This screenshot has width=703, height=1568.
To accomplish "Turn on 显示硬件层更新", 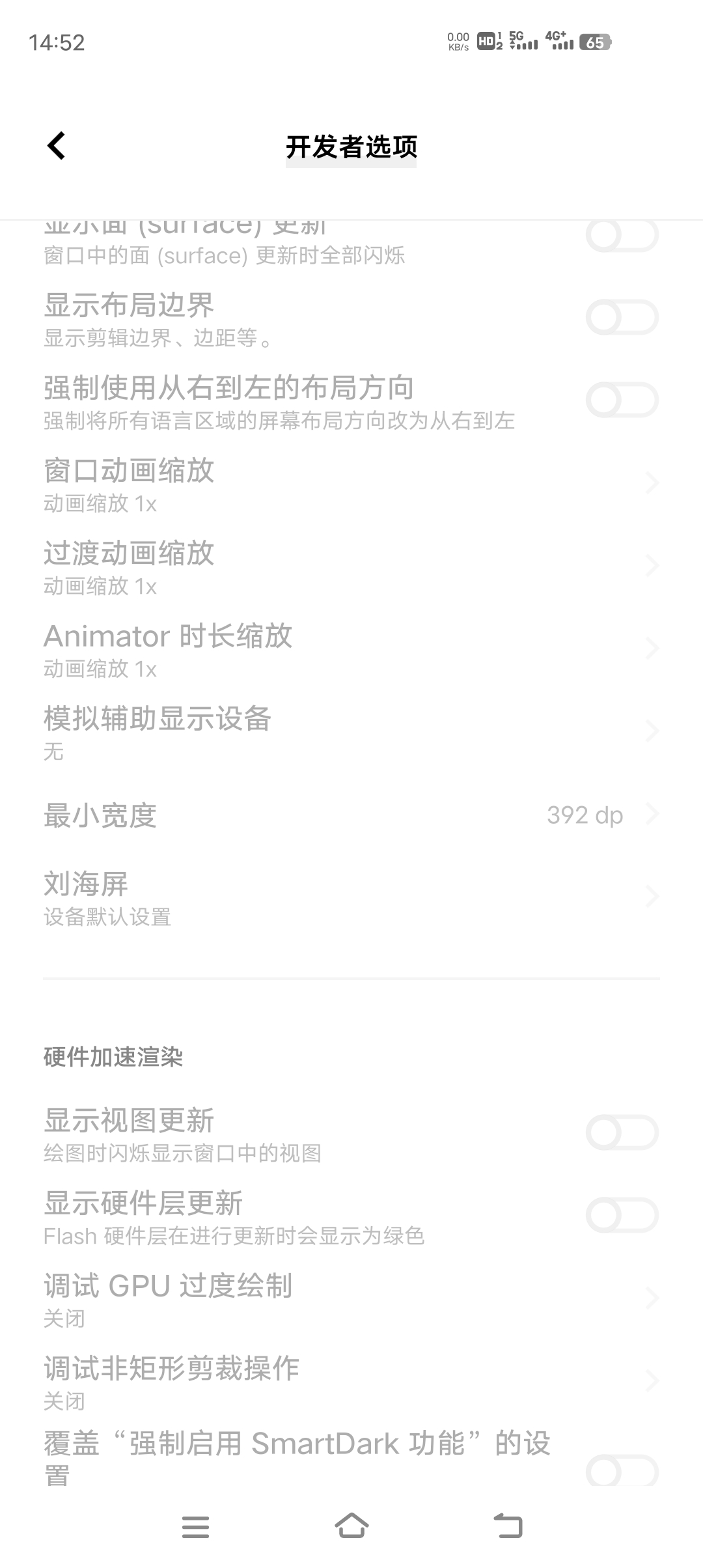I will click(x=622, y=1215).
